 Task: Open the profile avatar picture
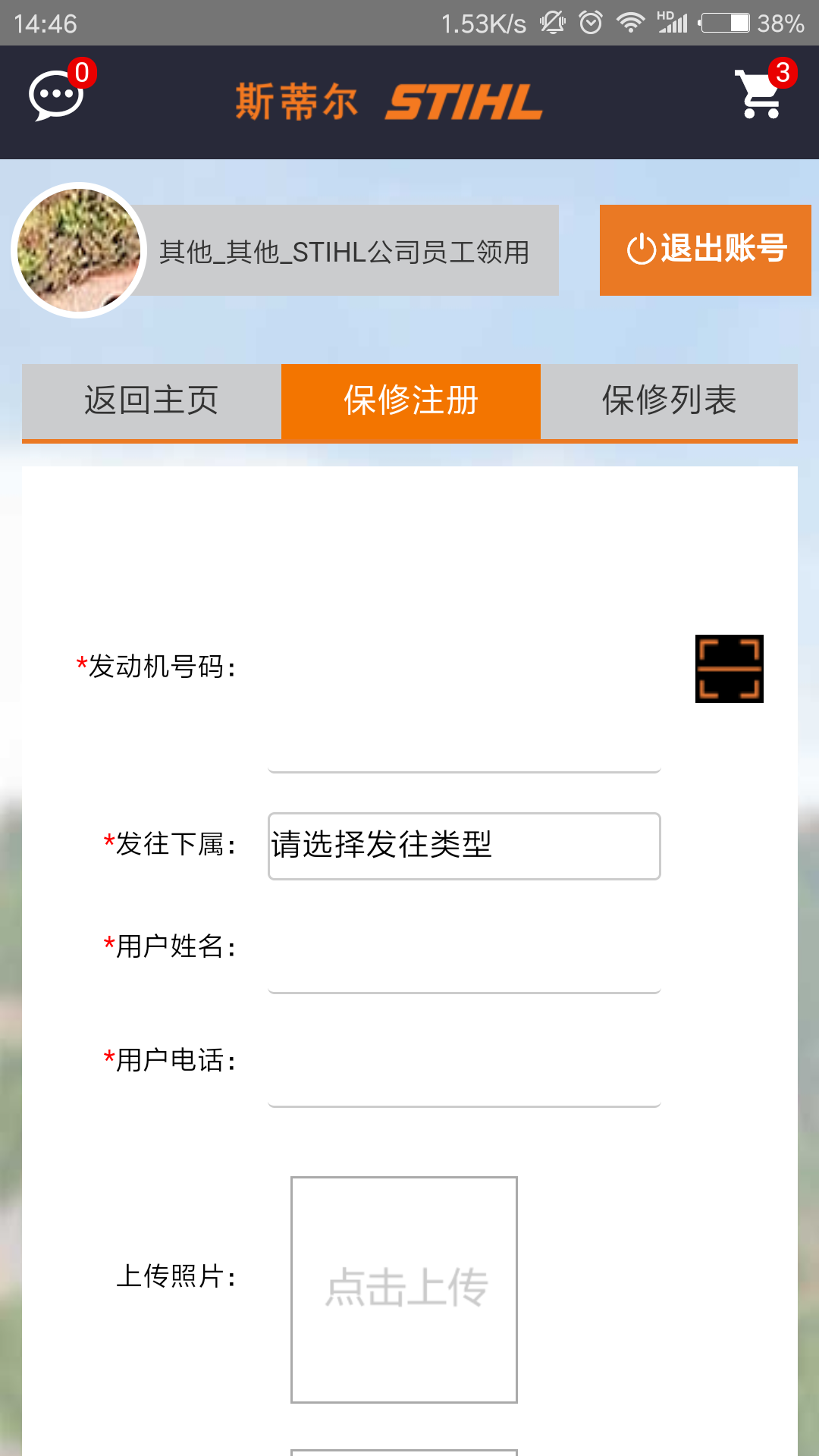(x=79, y=250)
